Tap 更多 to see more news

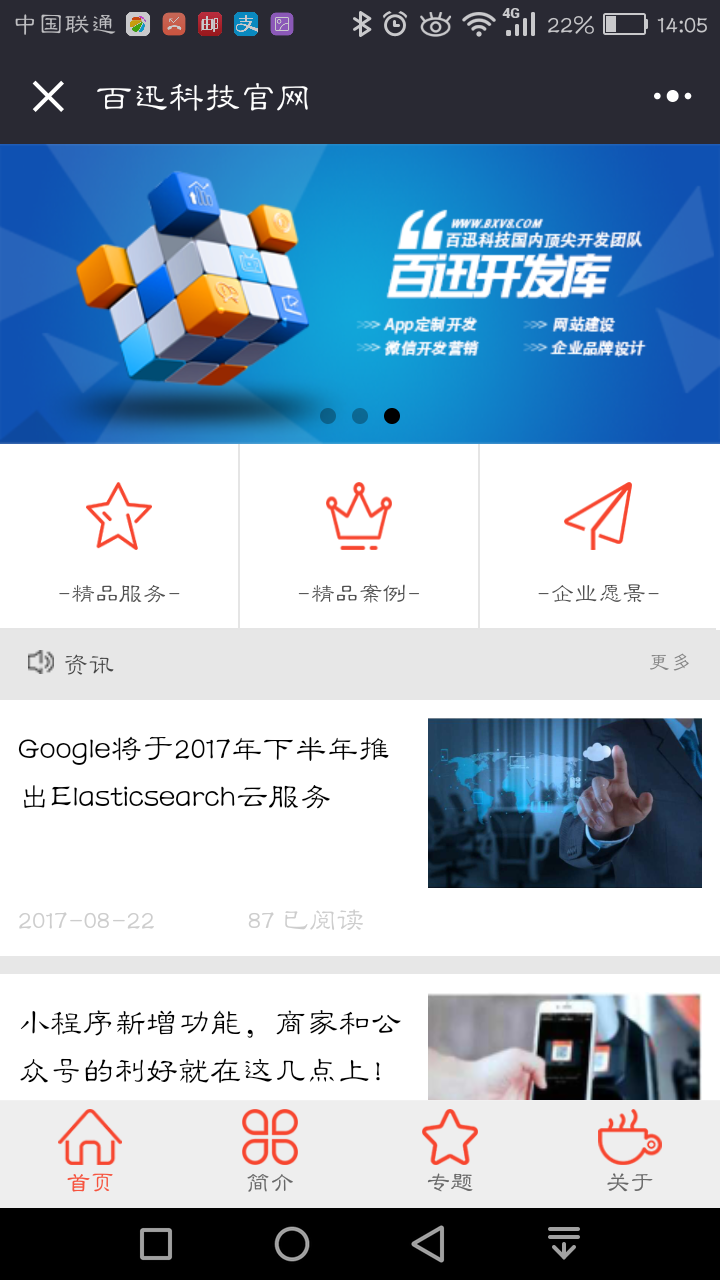tap(670, 662)
